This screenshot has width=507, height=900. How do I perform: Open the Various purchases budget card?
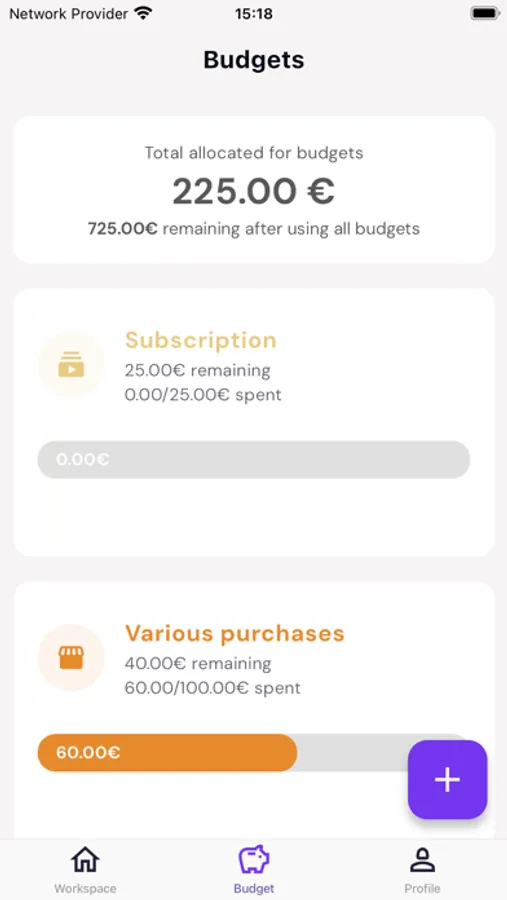click(254, 711)
